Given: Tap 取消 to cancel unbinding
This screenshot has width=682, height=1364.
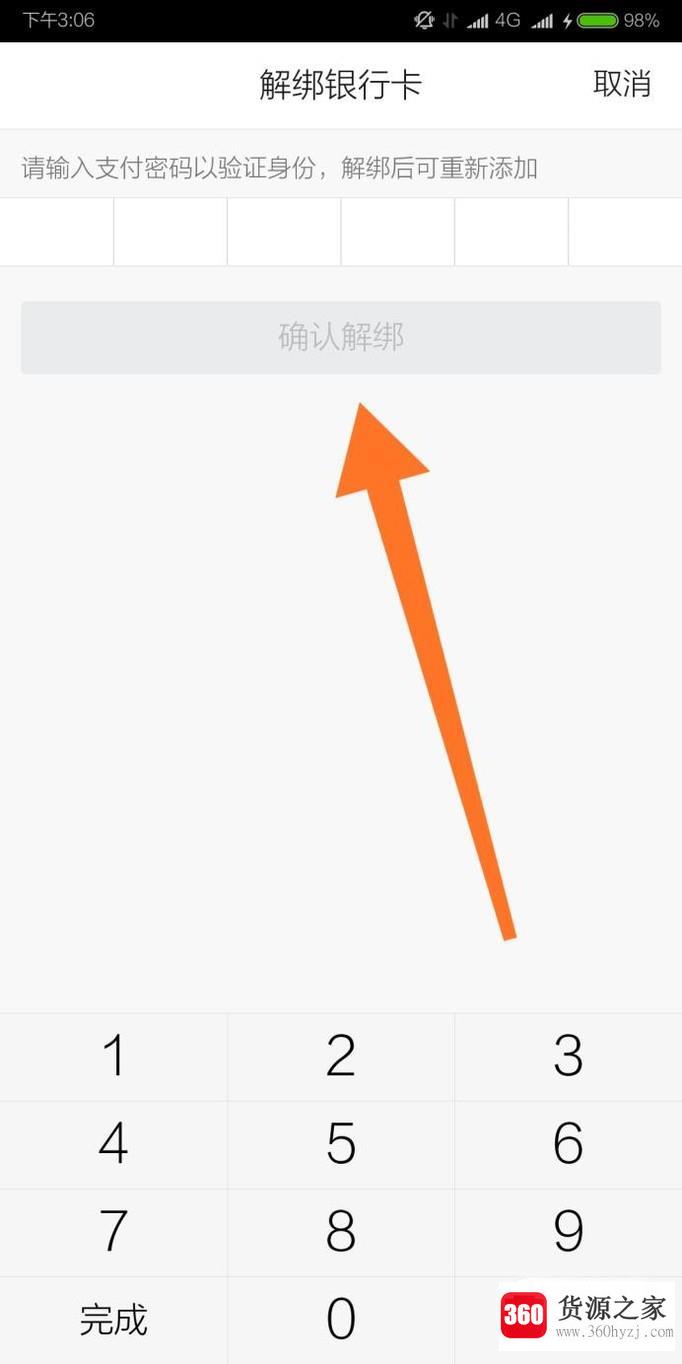Looking at the screenshot, I should coord(621,84).
